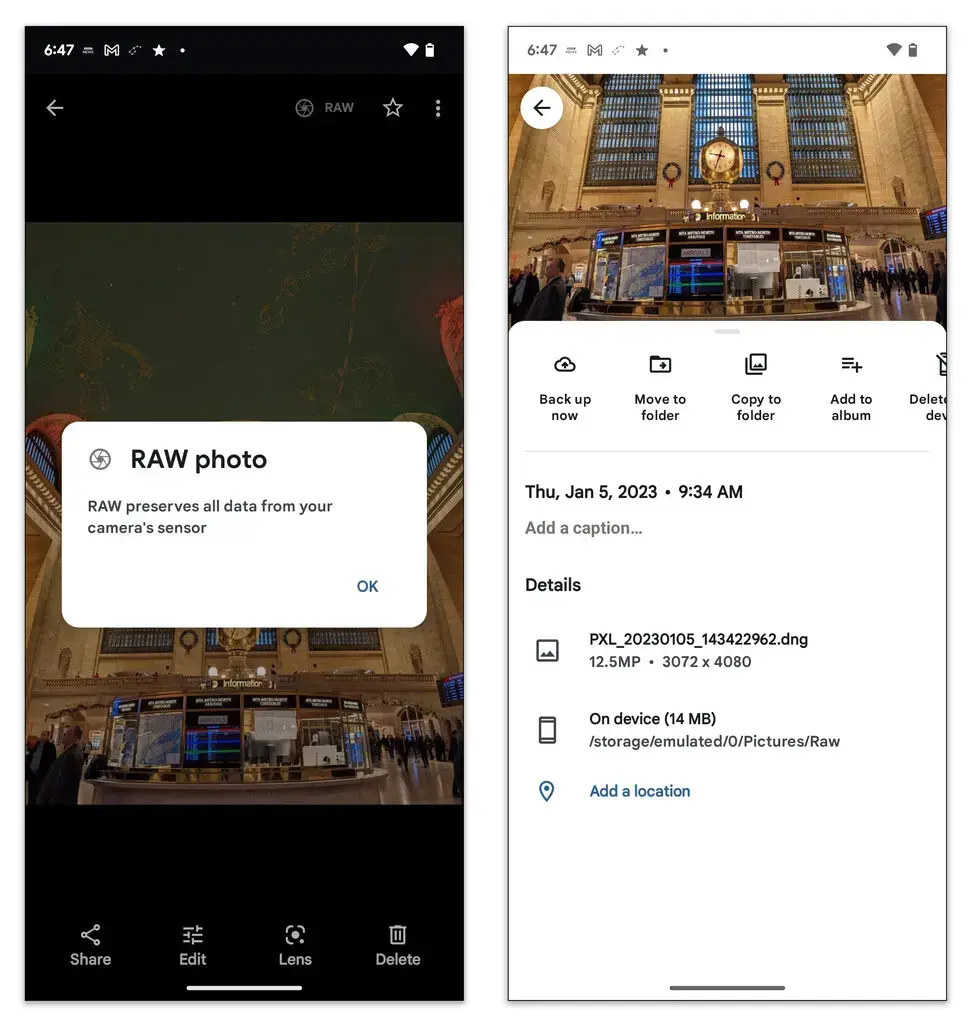975x1024 pixels.
Task: Tap the RAW badge in the top bar
Action: tap(326, 108)
